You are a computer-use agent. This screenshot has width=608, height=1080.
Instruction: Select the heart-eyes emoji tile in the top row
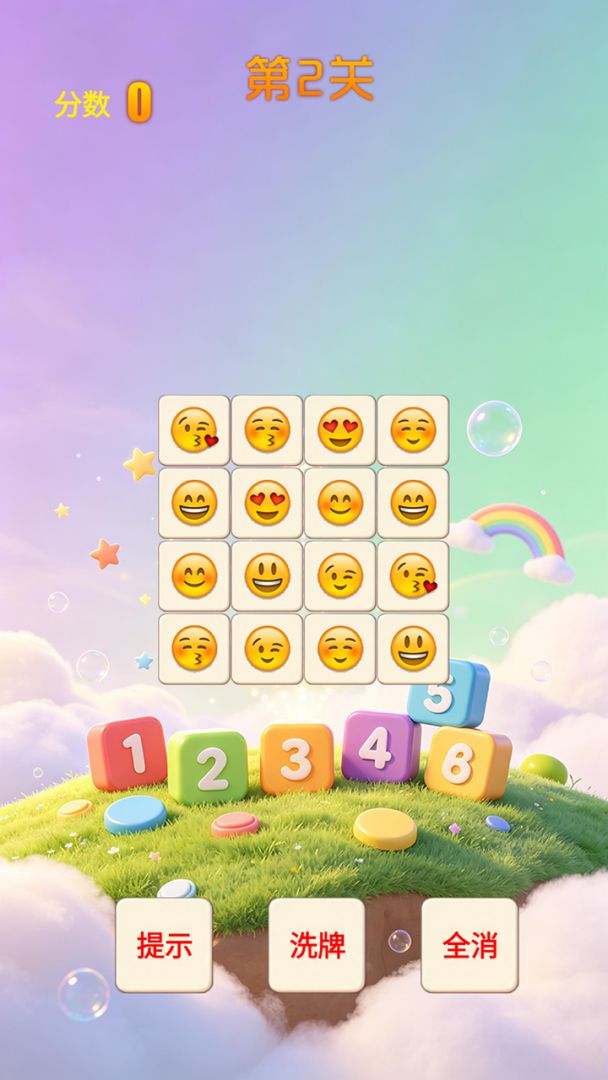coord(340,430)
